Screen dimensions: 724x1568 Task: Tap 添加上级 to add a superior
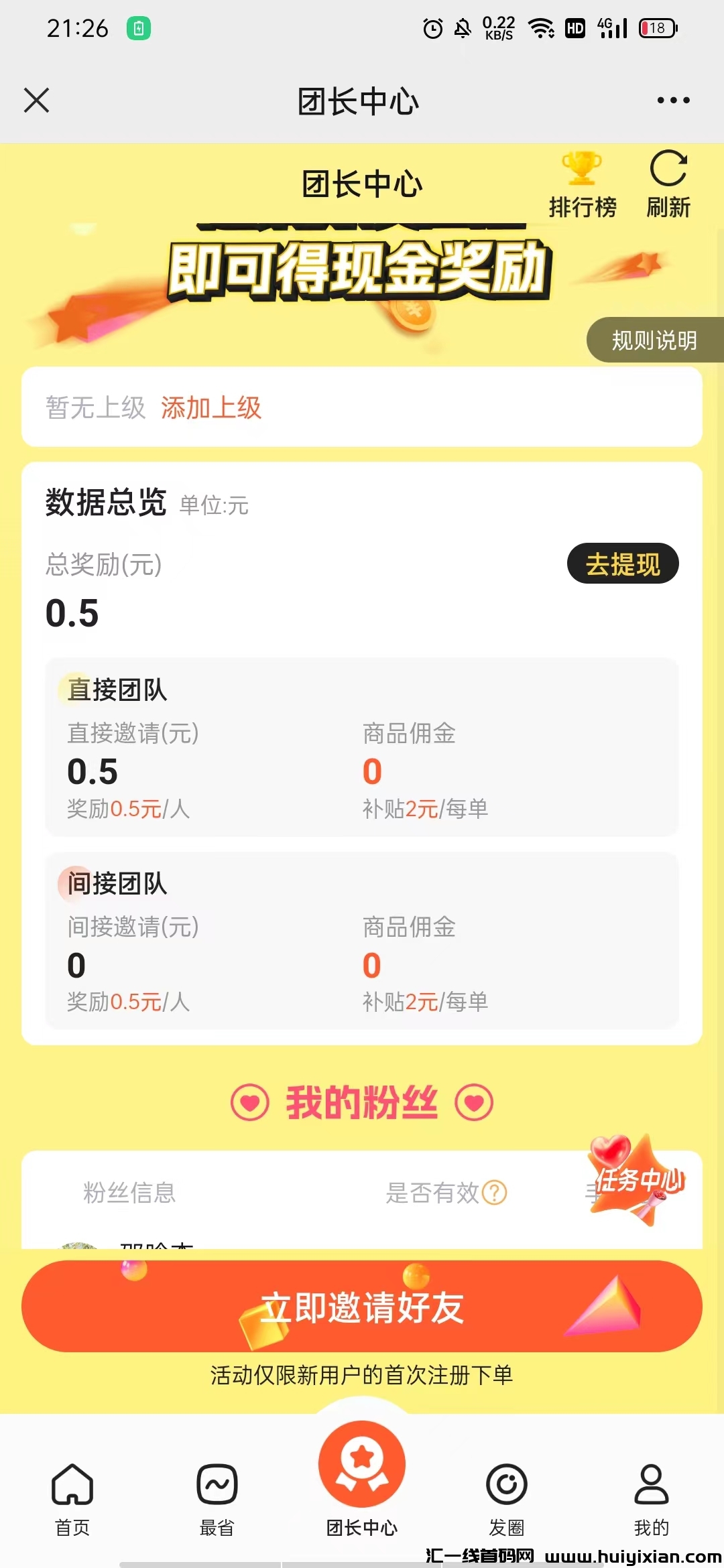click(x=210, y=407)
